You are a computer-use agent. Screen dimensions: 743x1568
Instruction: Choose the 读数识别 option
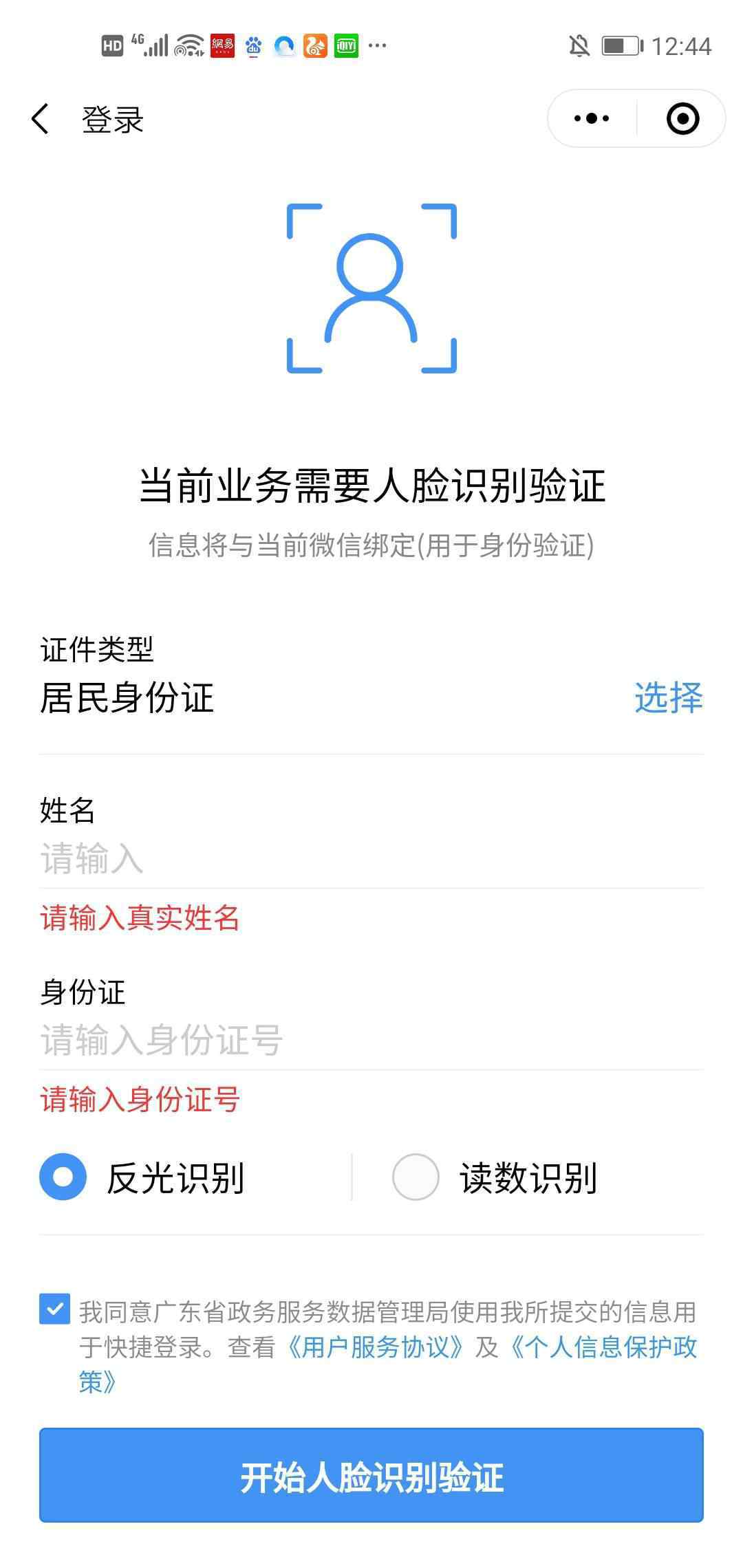pos(416,1177)
